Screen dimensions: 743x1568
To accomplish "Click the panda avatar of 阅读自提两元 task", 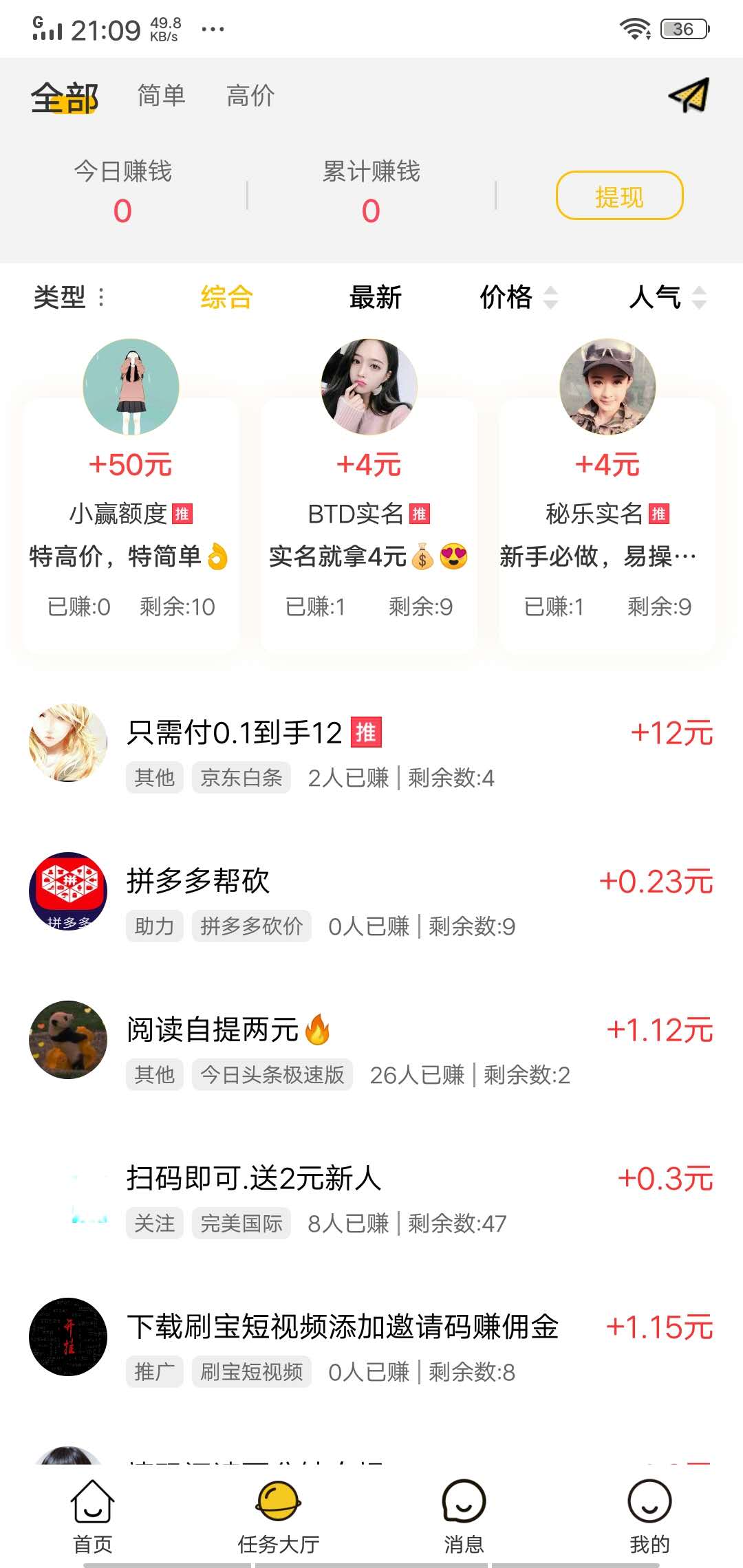I will click(x=67, y=1040).
